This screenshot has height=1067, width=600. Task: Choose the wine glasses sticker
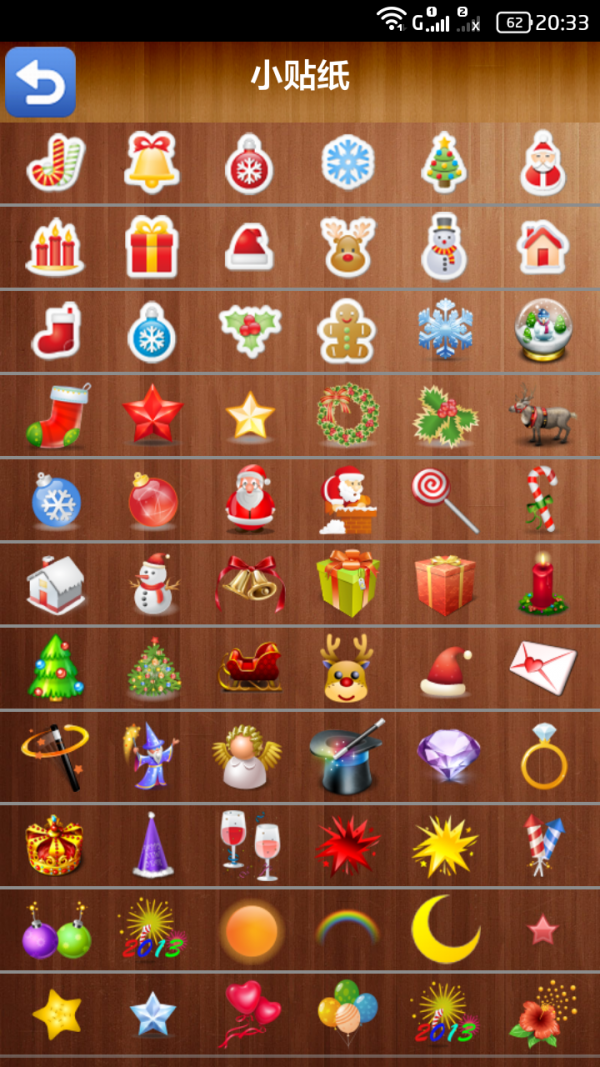(x=250, y=844)
